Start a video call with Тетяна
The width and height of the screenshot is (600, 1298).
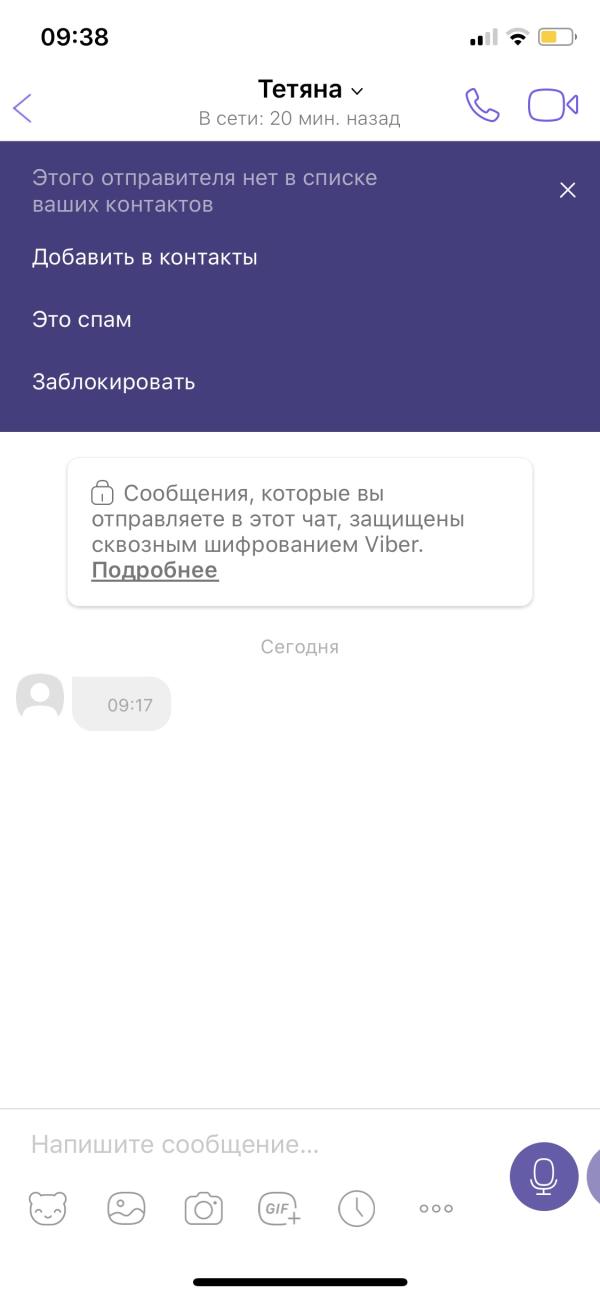(x=553, y=105)
